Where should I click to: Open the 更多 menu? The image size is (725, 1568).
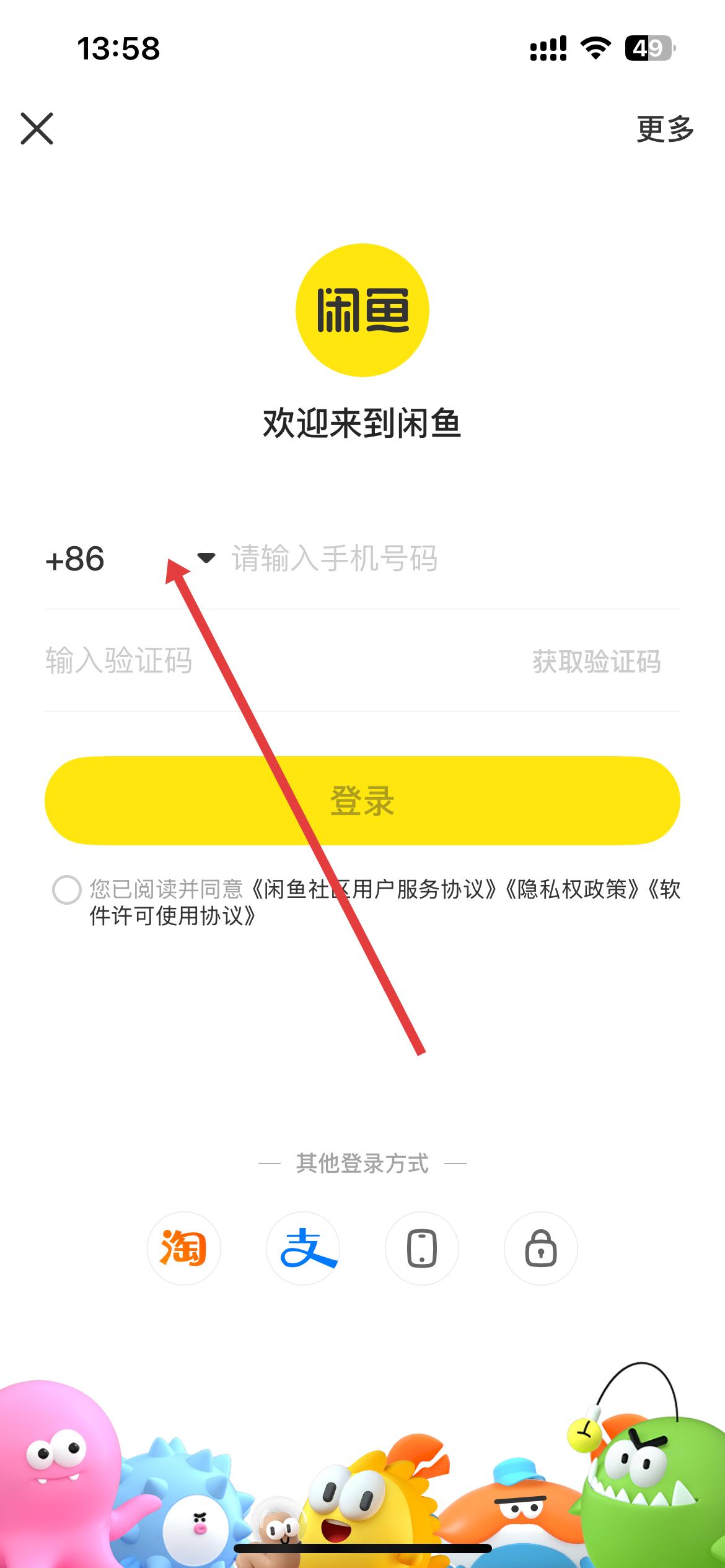665,129
